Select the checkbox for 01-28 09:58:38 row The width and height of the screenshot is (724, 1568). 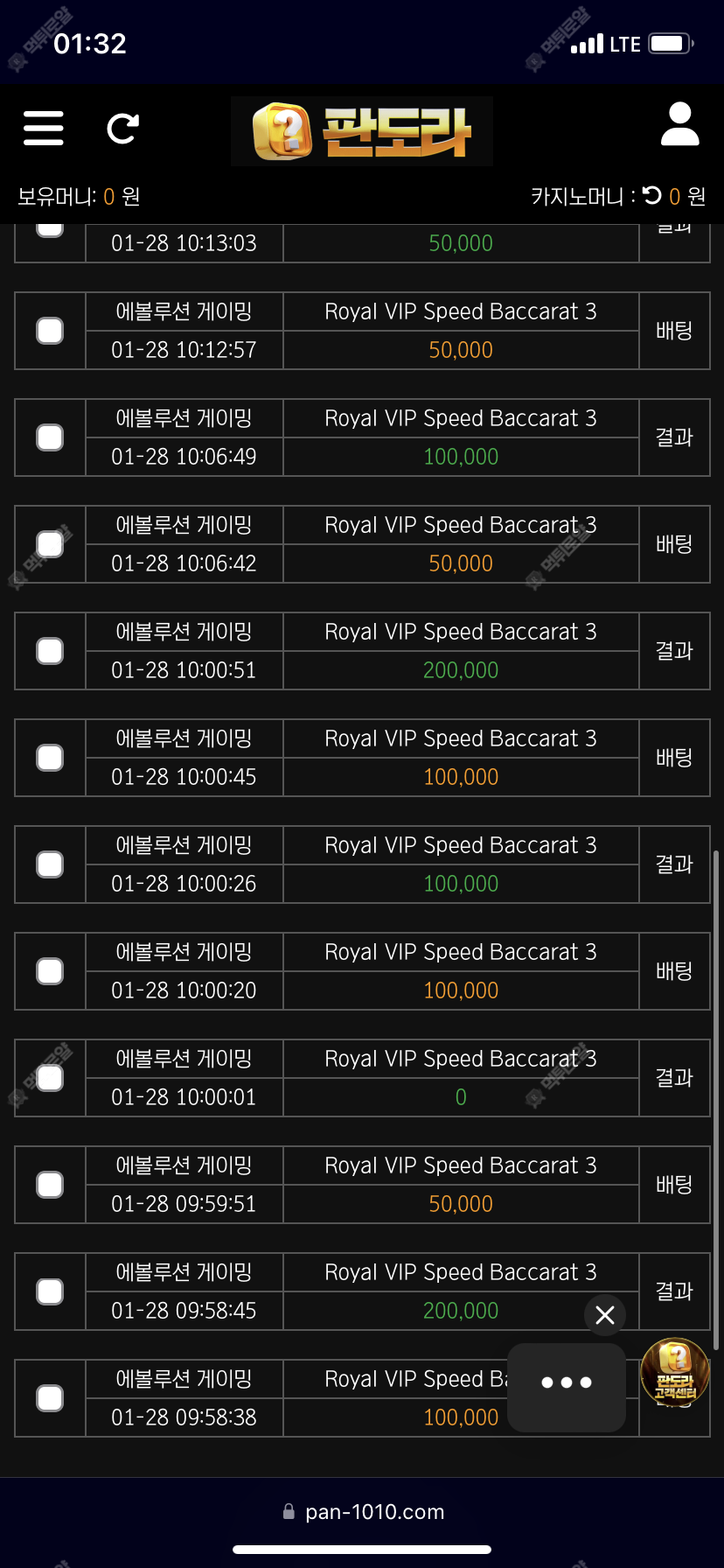50,1398
